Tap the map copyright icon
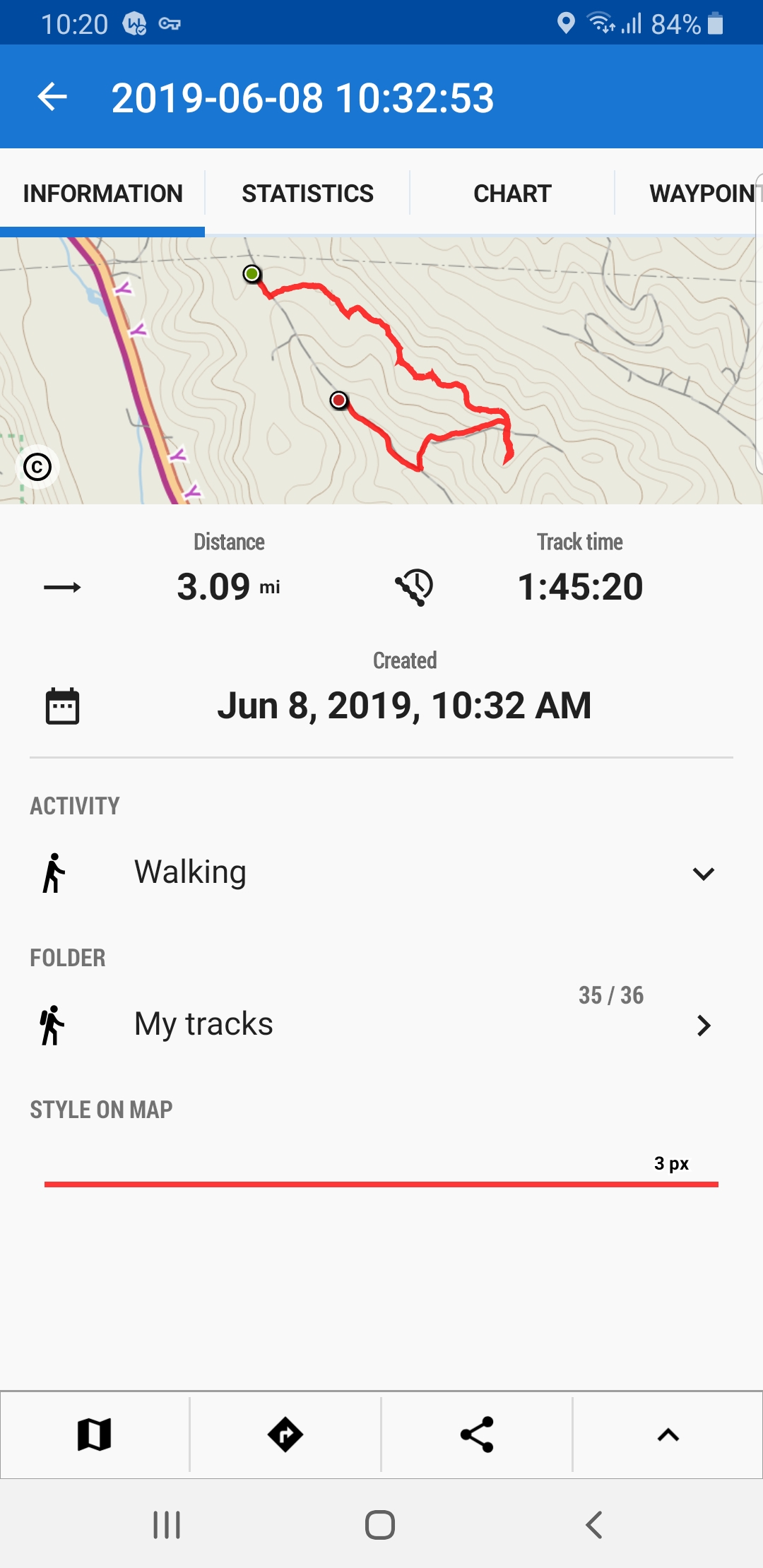The height and width of the screenshot is (1568, 763). pos(37,467)
